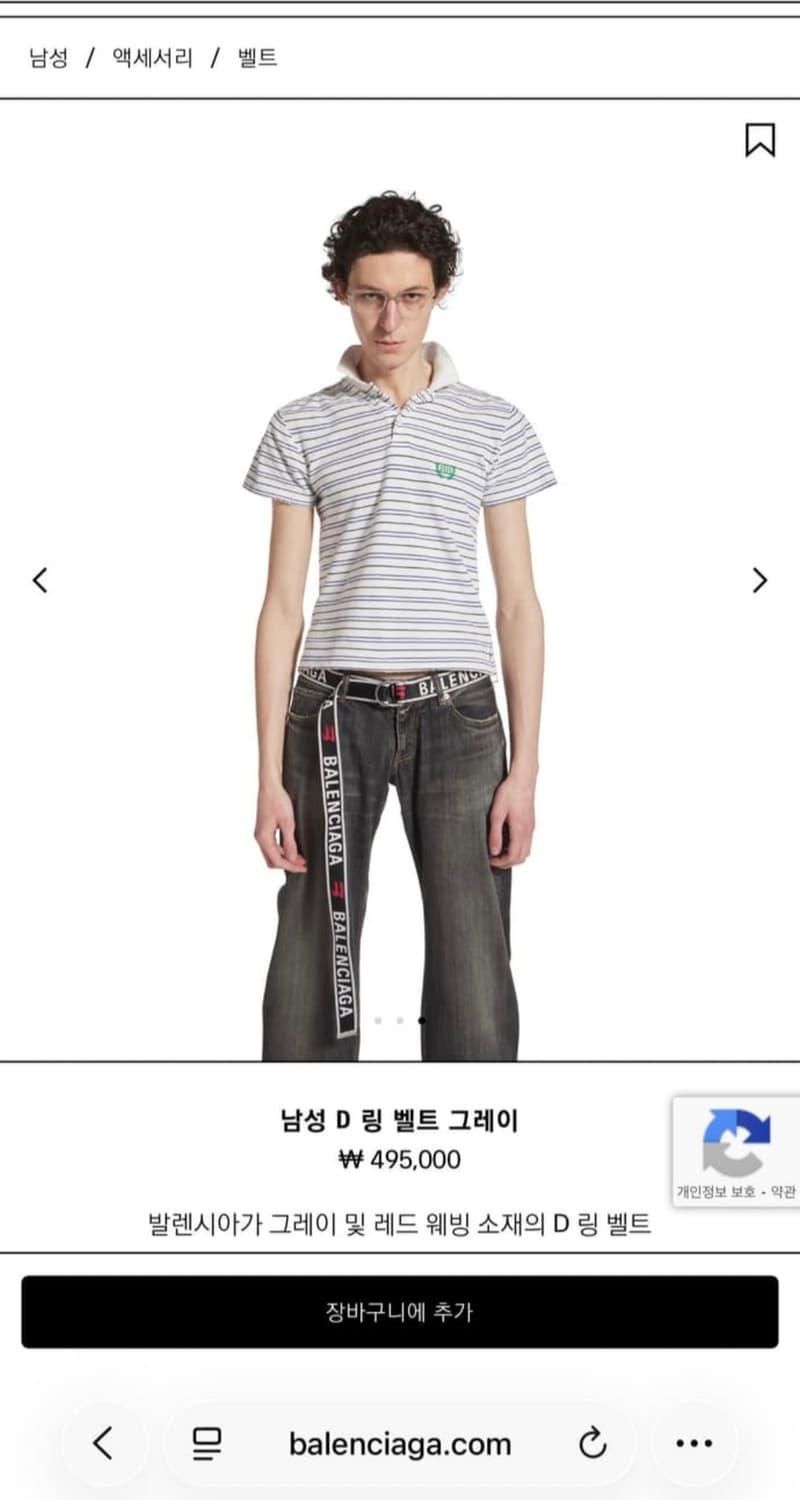Tap the model photo to enlarge it
The height and width of the screenshot is (1500, 800).
point(400,600)
